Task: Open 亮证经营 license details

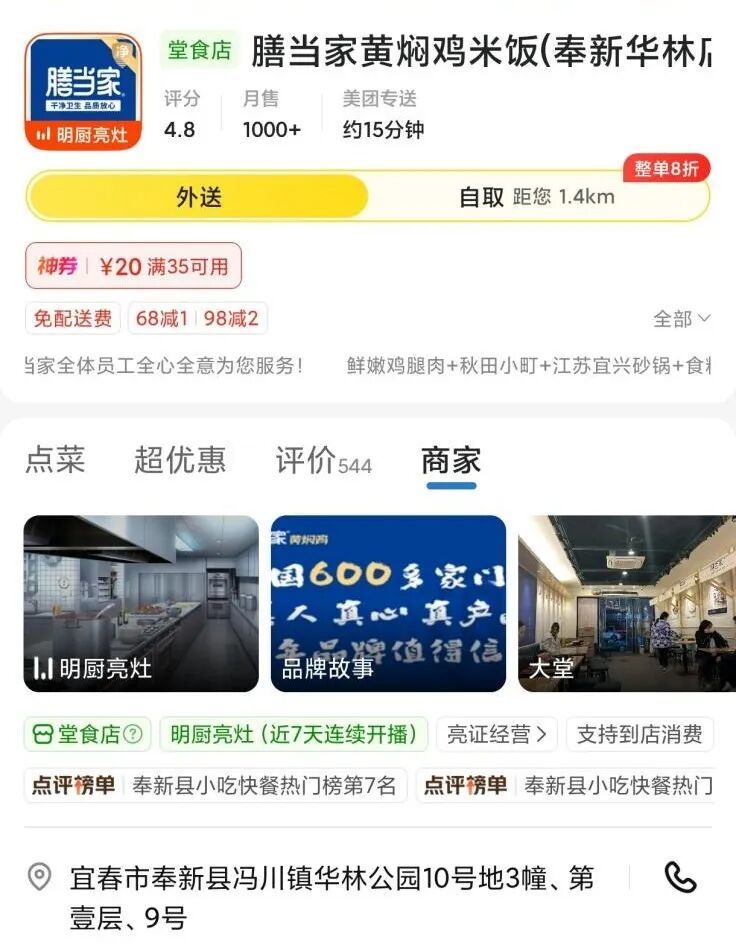Action: [496, 734]
